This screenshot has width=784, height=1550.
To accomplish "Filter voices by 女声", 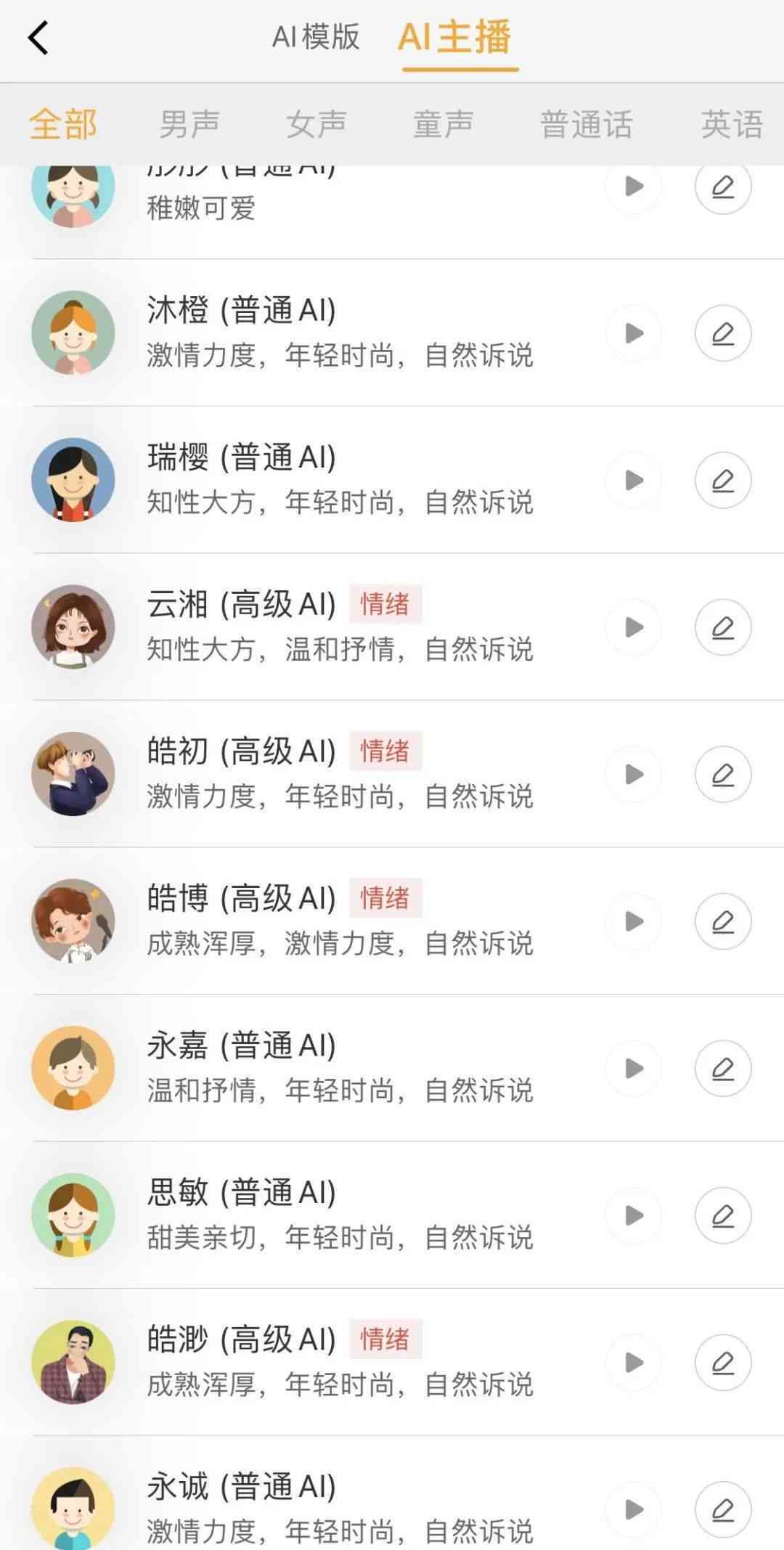I will click(317, 124).
